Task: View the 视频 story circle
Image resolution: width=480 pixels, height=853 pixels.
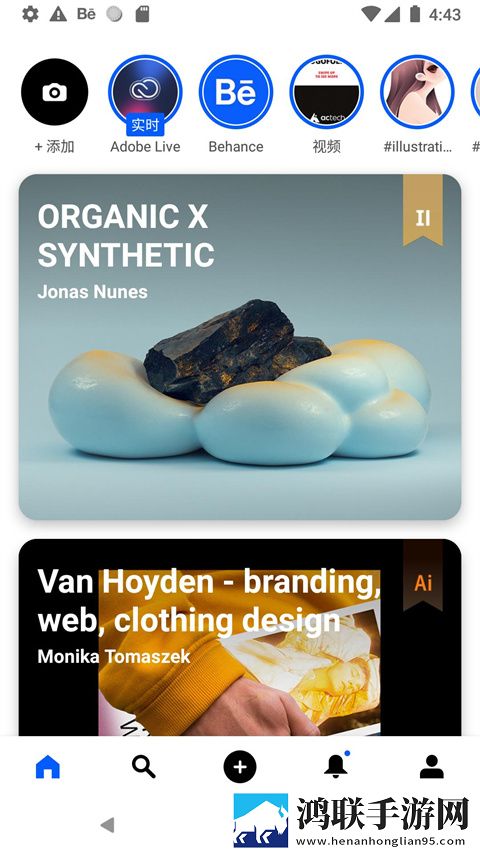Action: tap(327, 91)
